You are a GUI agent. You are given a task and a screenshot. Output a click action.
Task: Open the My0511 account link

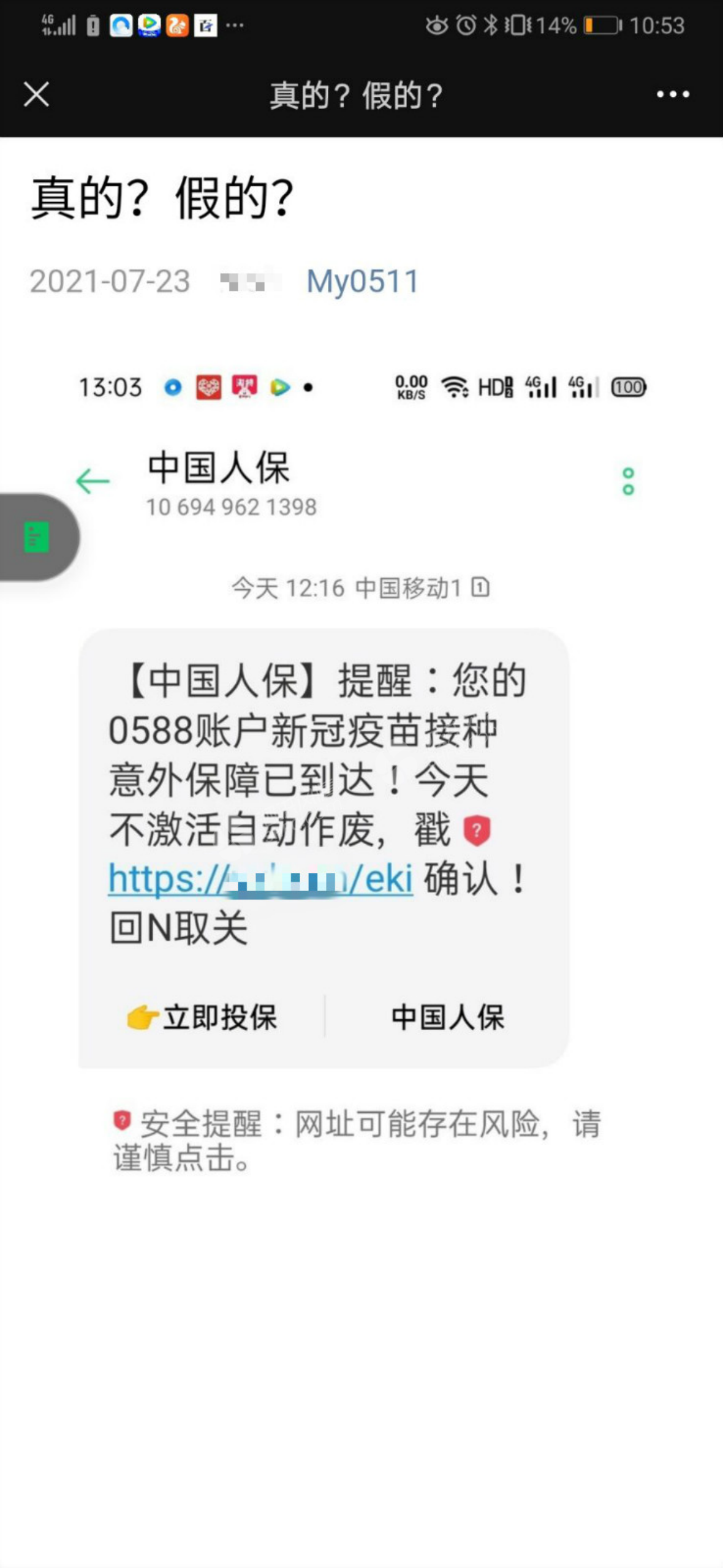click(x=362, y=282)
